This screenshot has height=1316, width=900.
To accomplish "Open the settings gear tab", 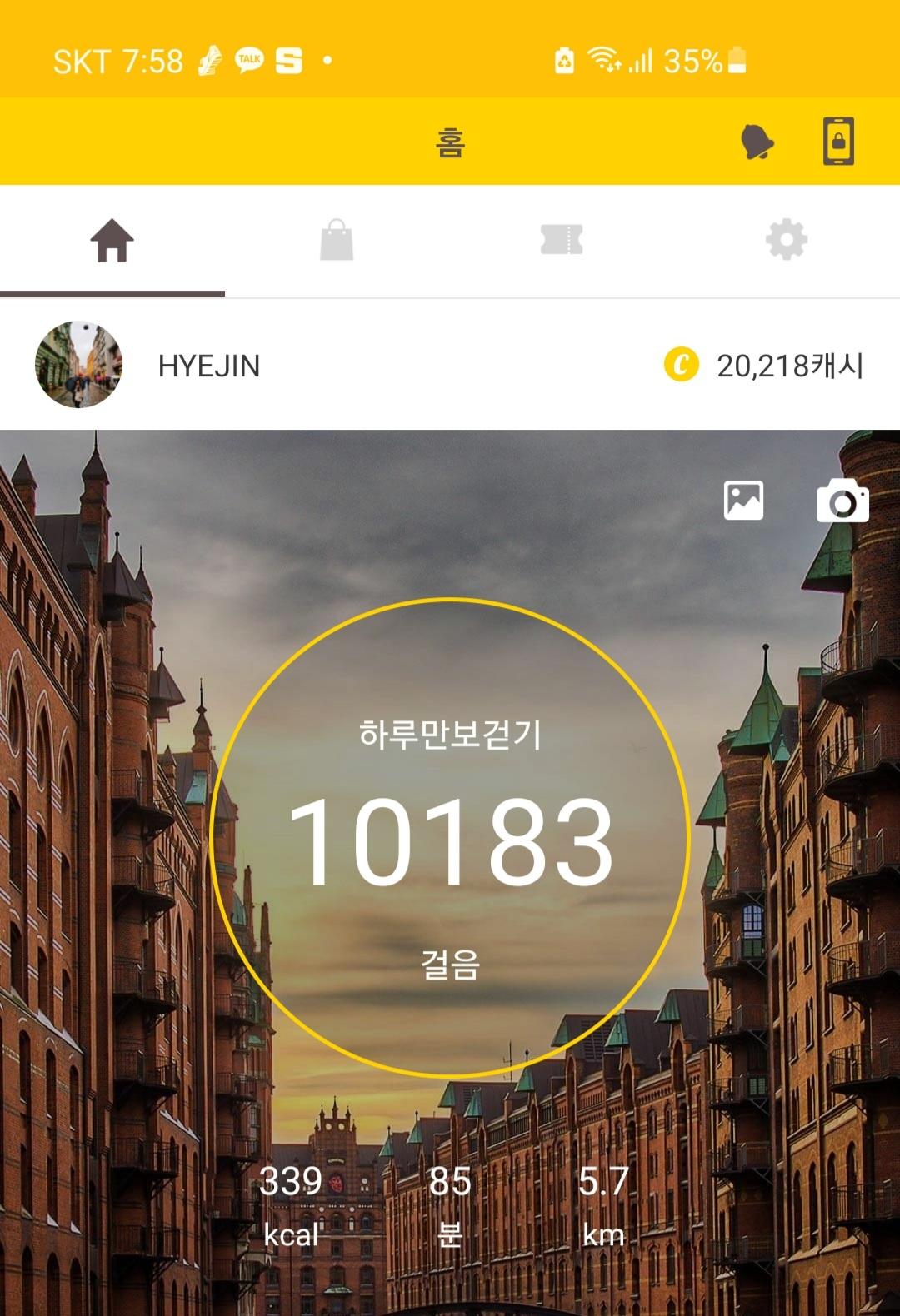I will pos(786,241).
